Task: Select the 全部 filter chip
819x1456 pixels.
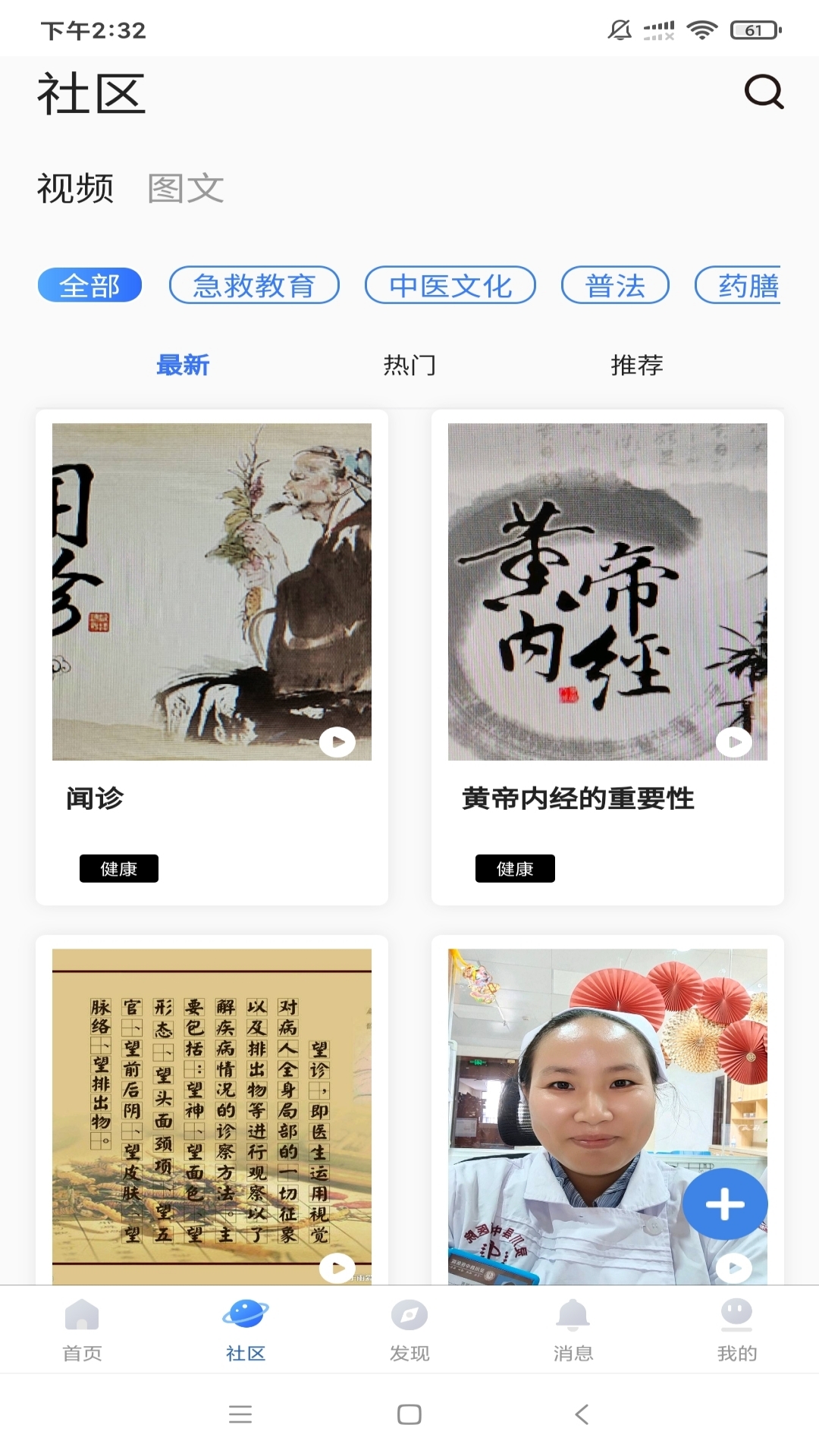Action: 89,285
